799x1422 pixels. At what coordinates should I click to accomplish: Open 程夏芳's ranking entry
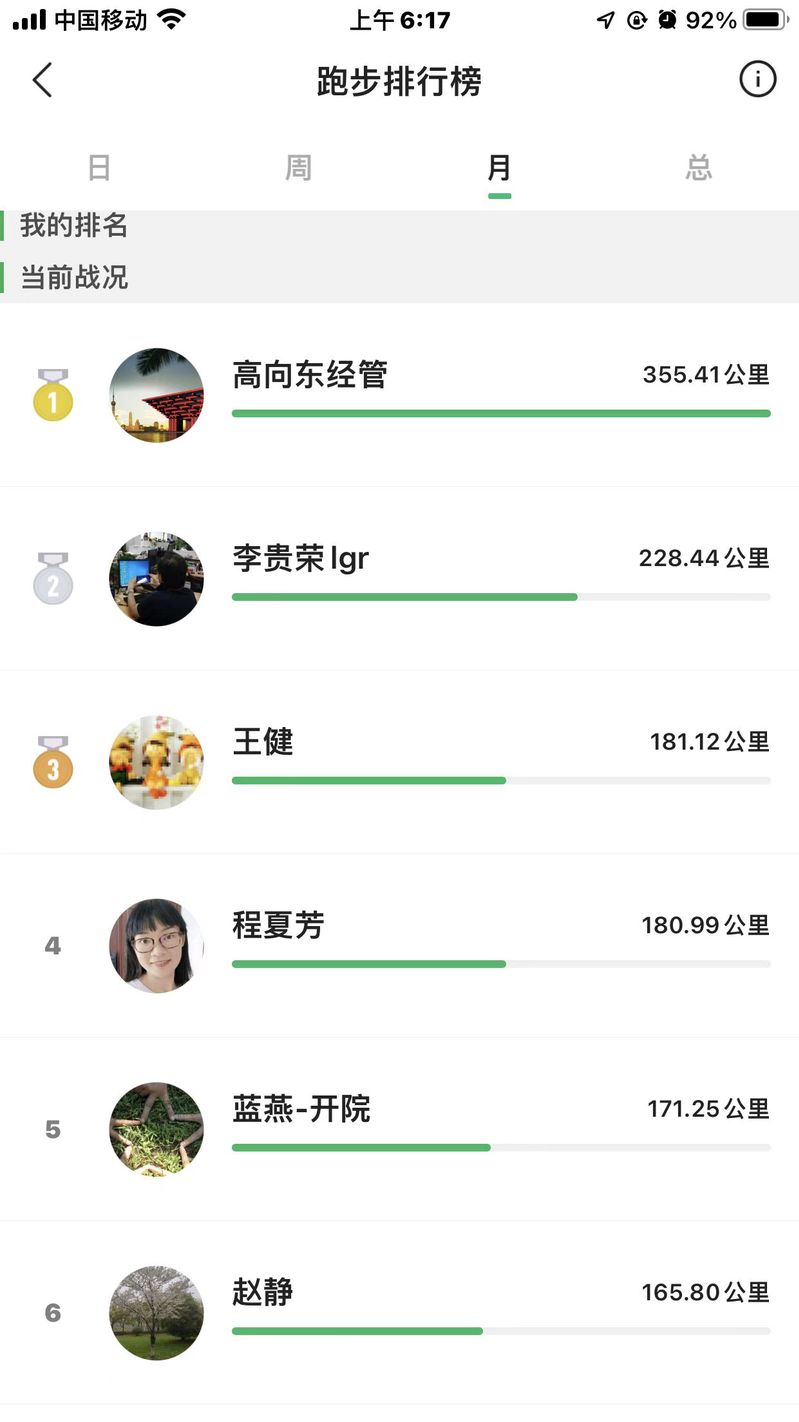(400, 945)
